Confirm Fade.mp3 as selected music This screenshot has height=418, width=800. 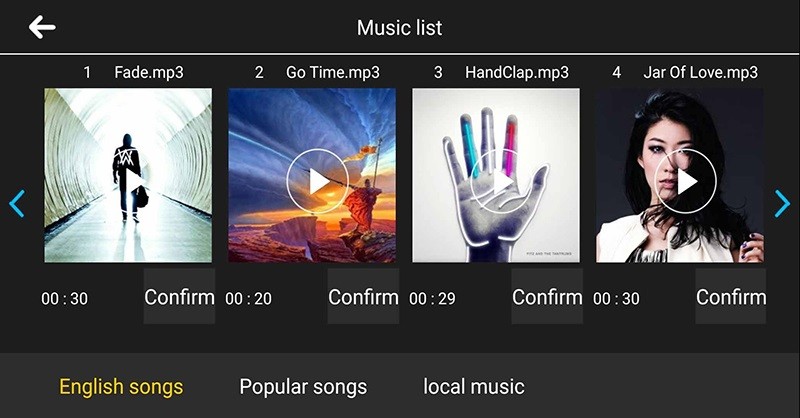179,297
